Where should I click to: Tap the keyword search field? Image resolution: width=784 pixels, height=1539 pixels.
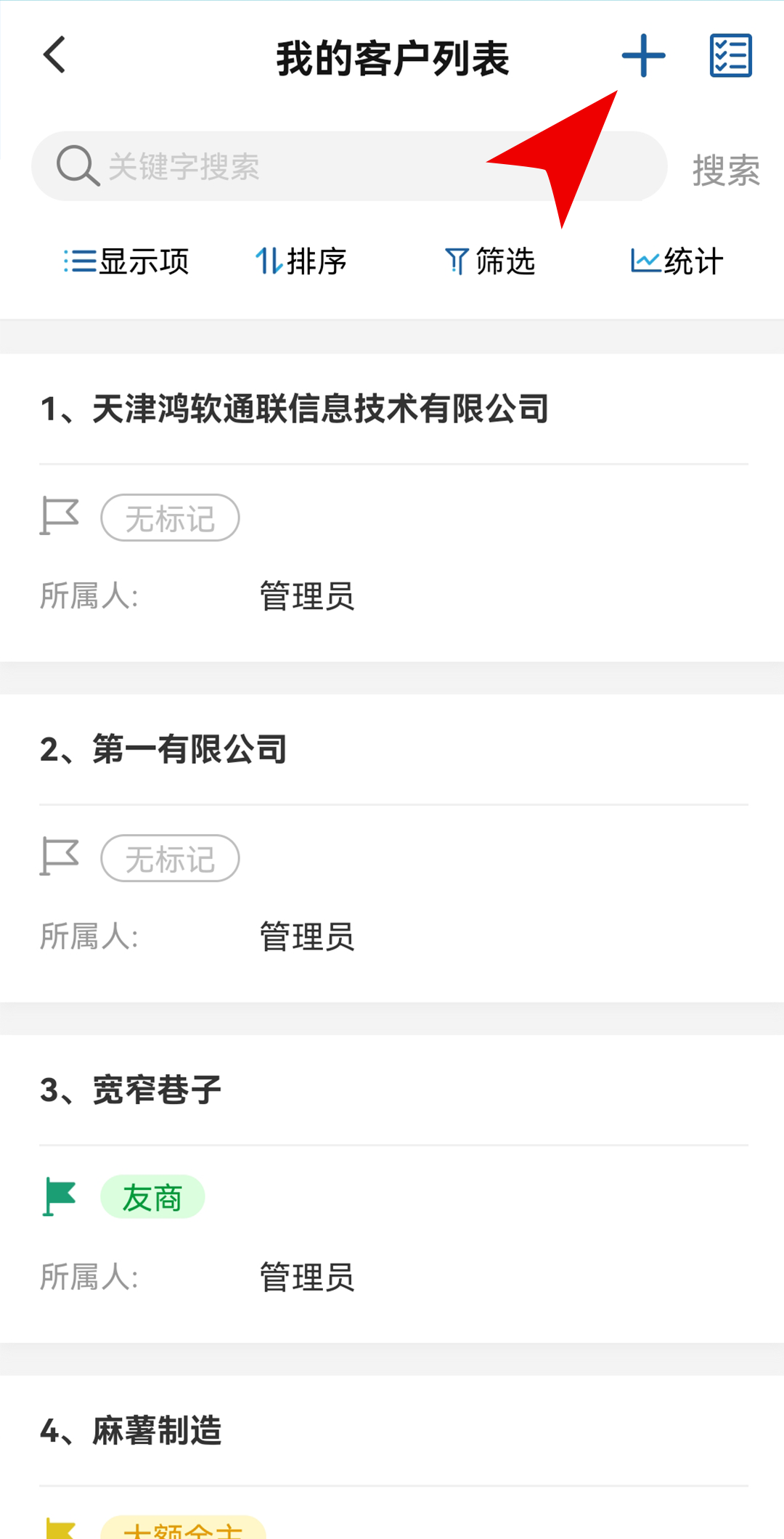pyautogui.click(x=348, y=166)
